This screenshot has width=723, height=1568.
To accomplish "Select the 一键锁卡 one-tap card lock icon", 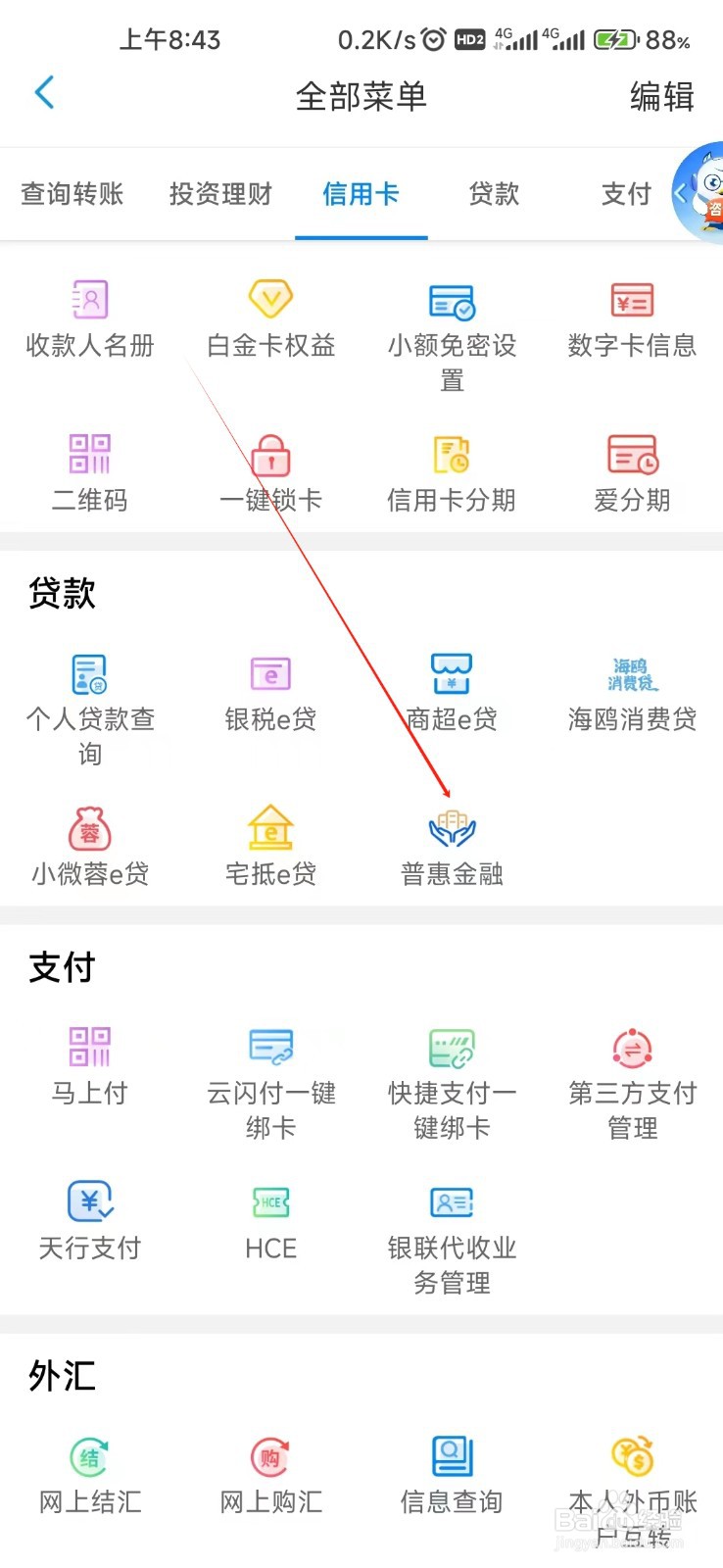I will tap(270, 468).
